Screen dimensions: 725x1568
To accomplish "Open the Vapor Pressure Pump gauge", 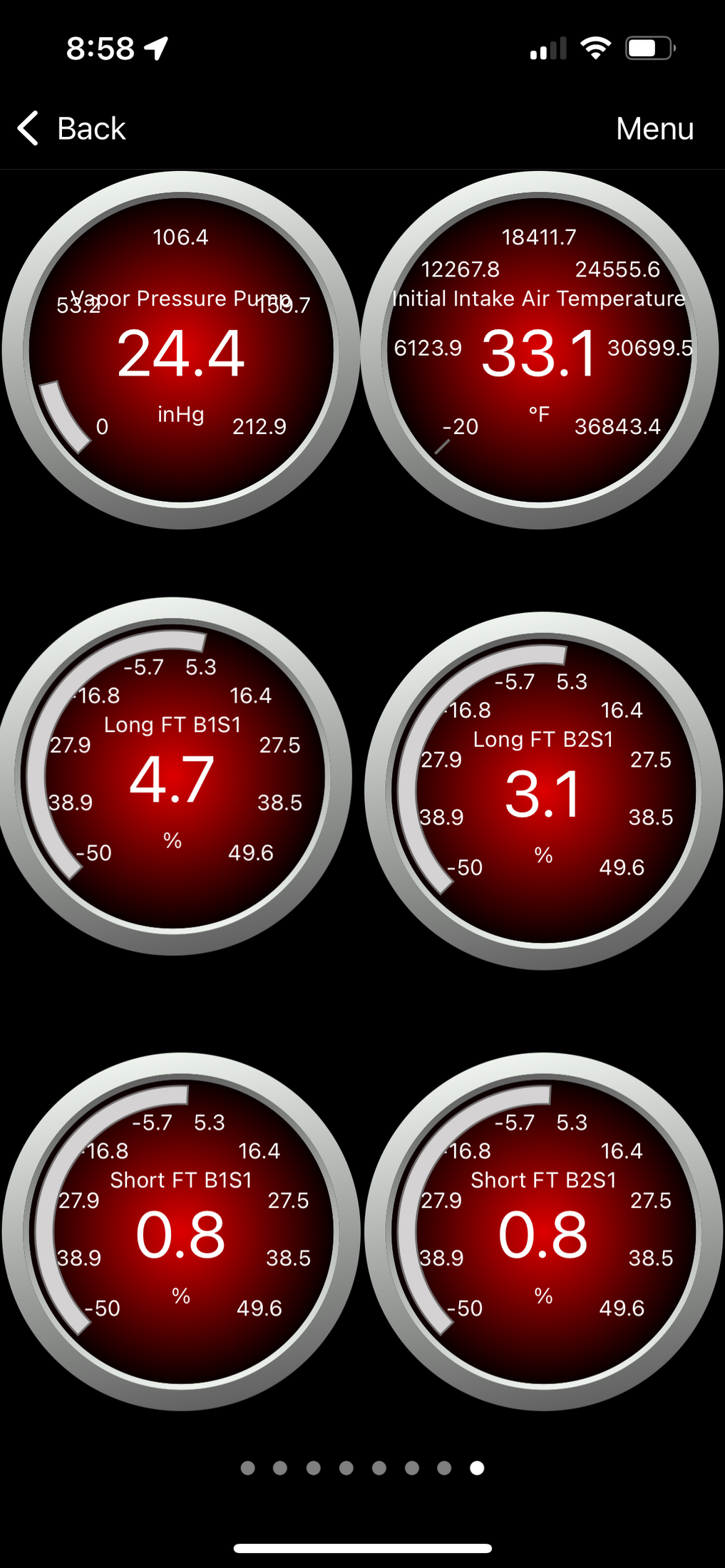I will [181, 350].
